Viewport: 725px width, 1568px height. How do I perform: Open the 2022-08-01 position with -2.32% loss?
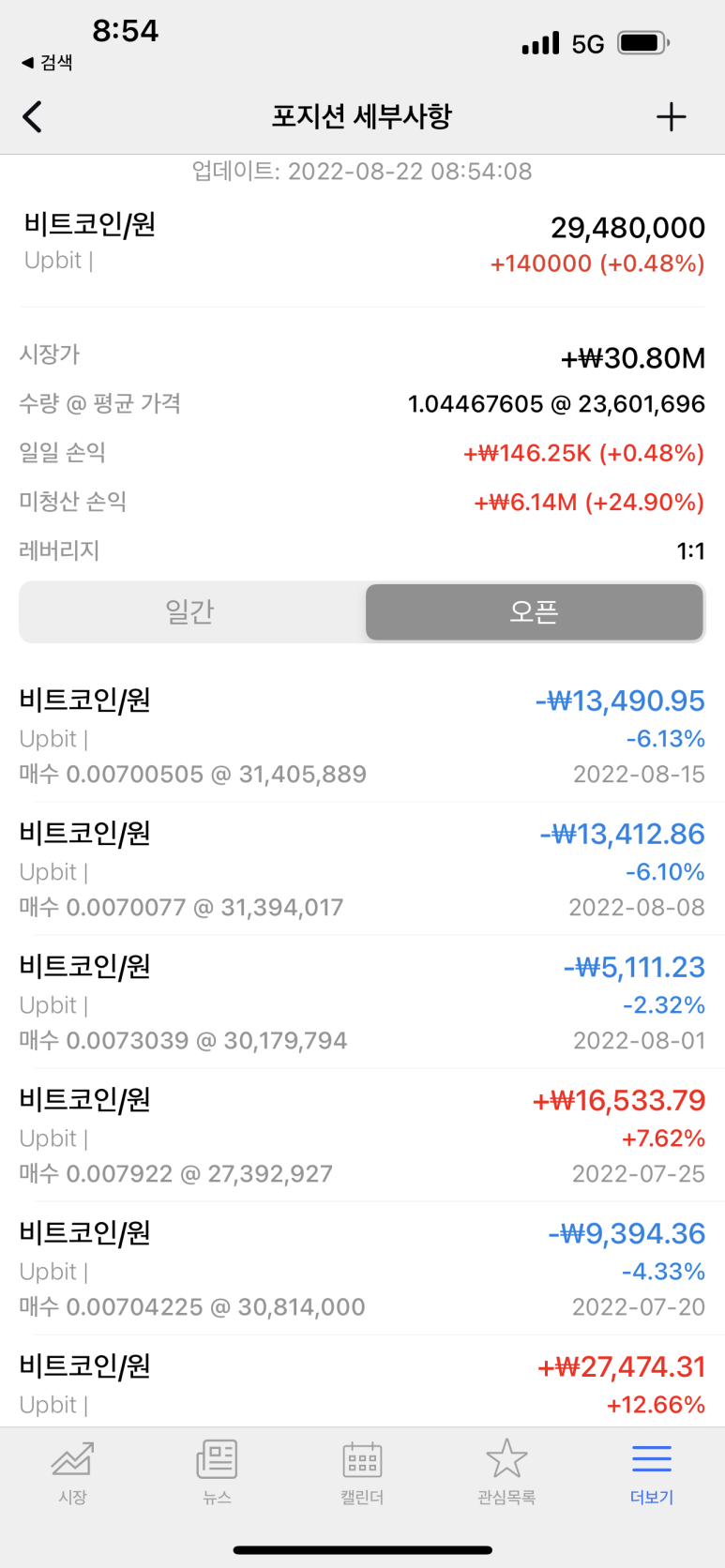(x=362, y=1003)
